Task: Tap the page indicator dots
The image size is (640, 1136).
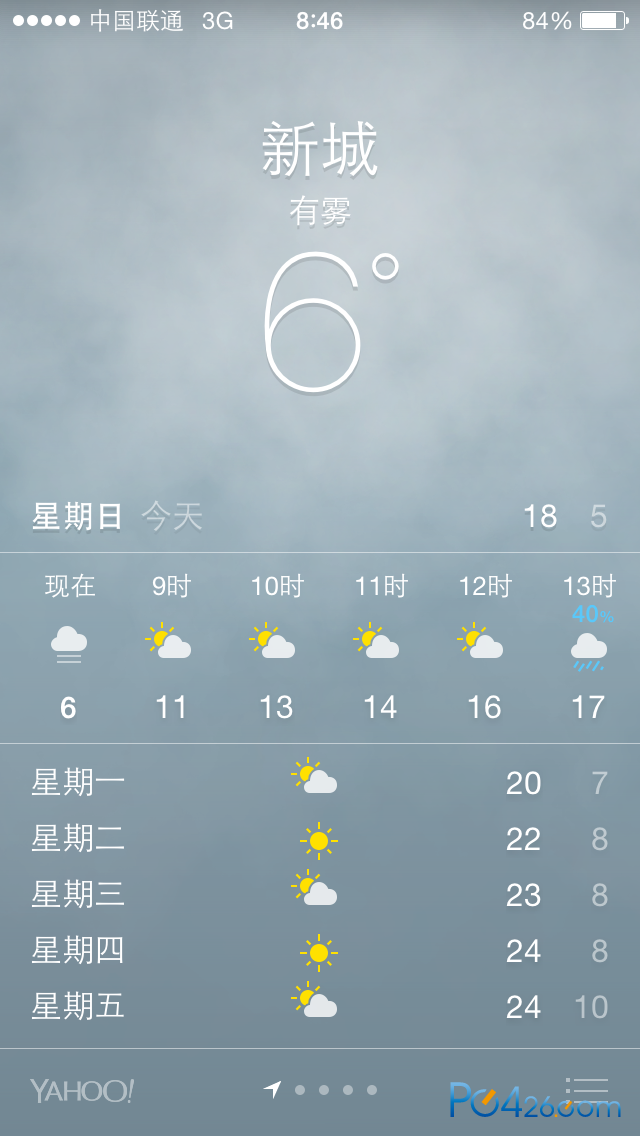Action: 320,1090
